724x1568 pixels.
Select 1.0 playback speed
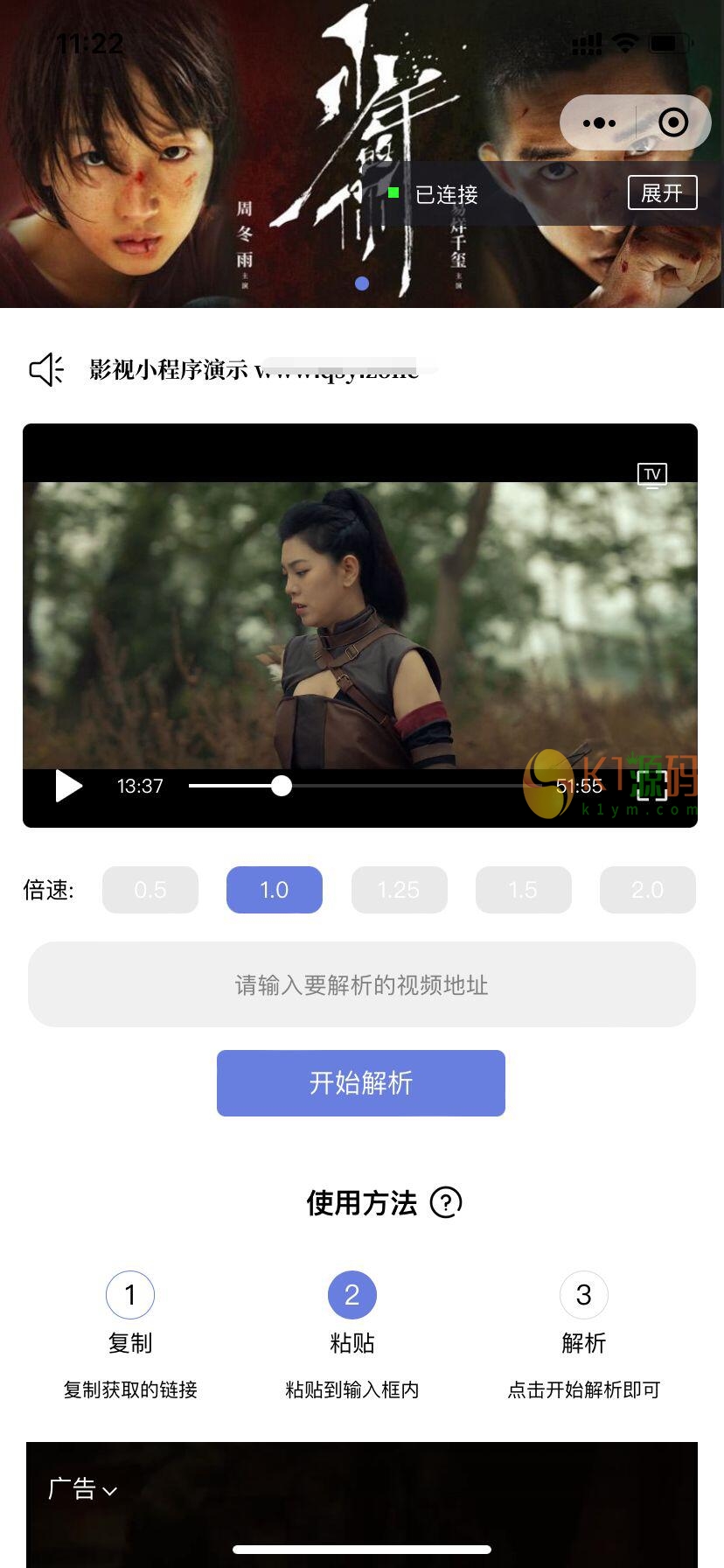coord(275,890)
